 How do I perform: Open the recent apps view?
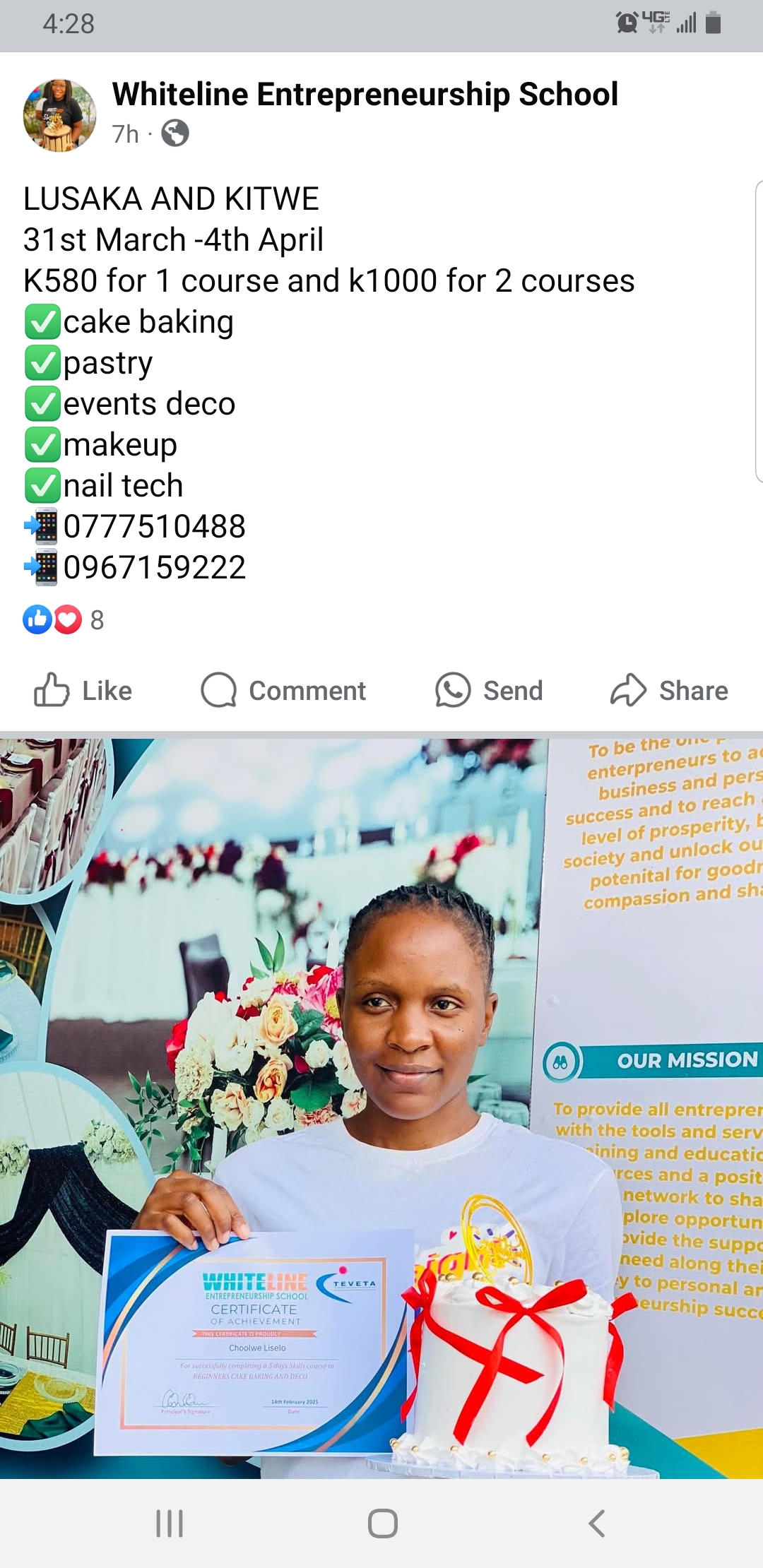point(170,1524)
